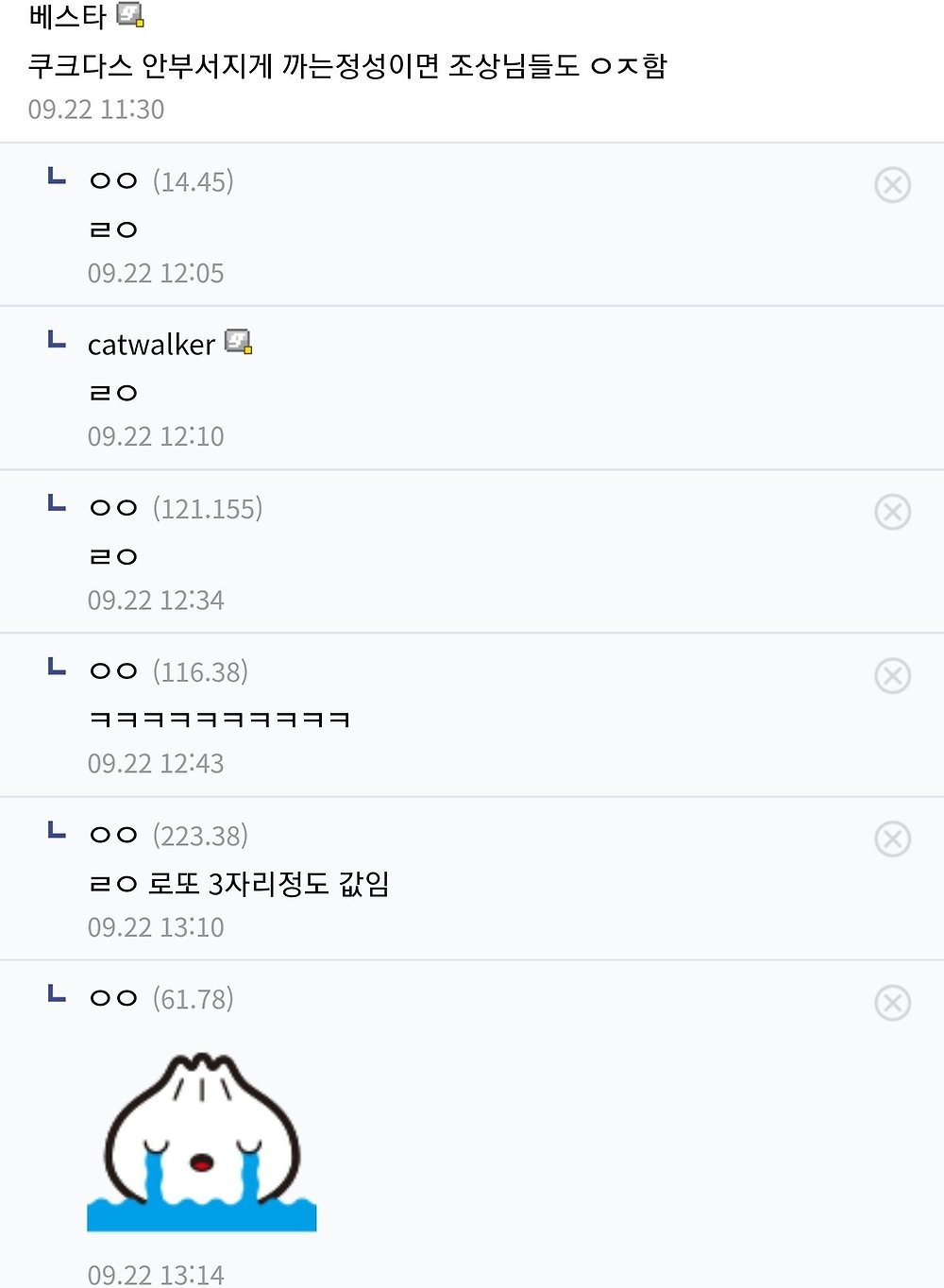Image resolution: width=944 pixels, height=1288 pixels.
Task: Open catwalker's profile
Action: [151, 345]
